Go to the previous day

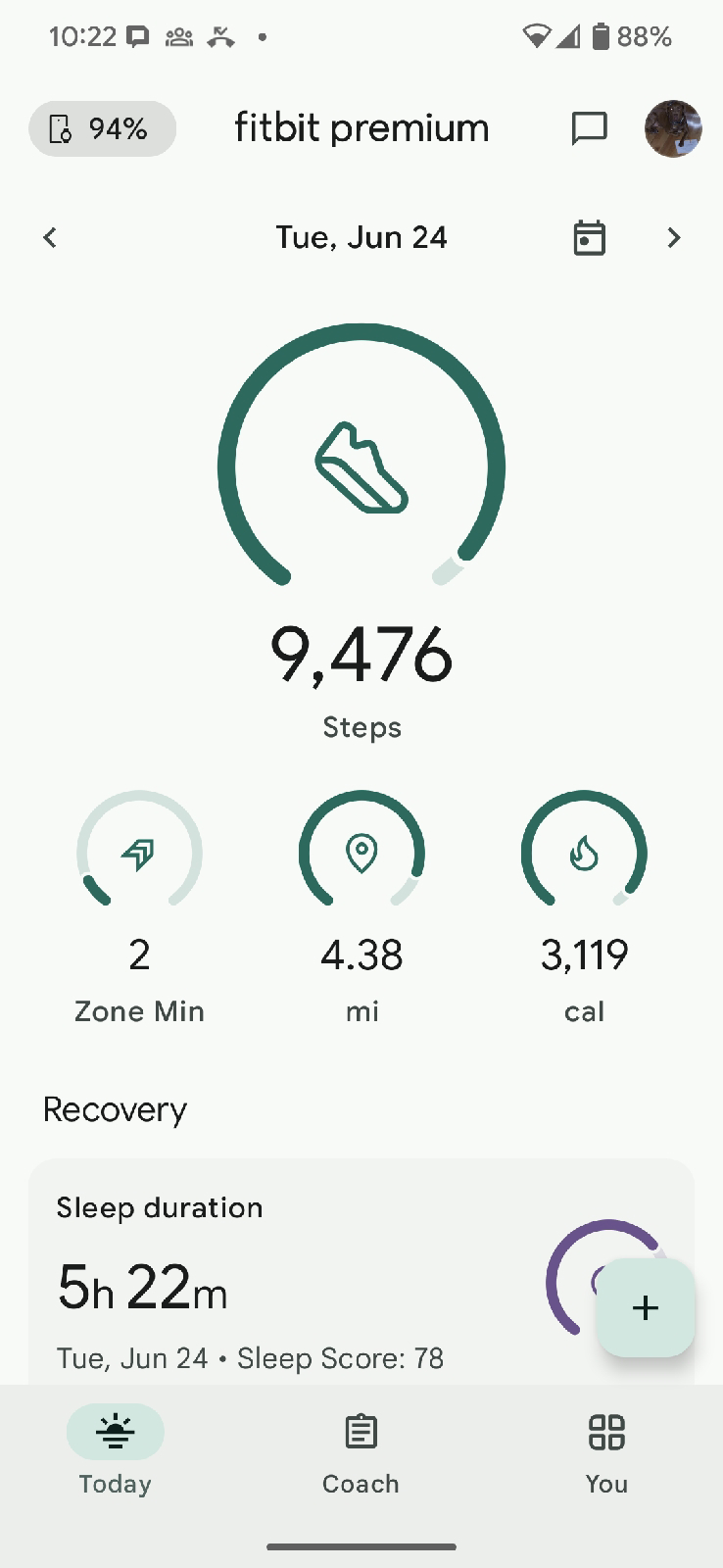click(x=50, y=237)
